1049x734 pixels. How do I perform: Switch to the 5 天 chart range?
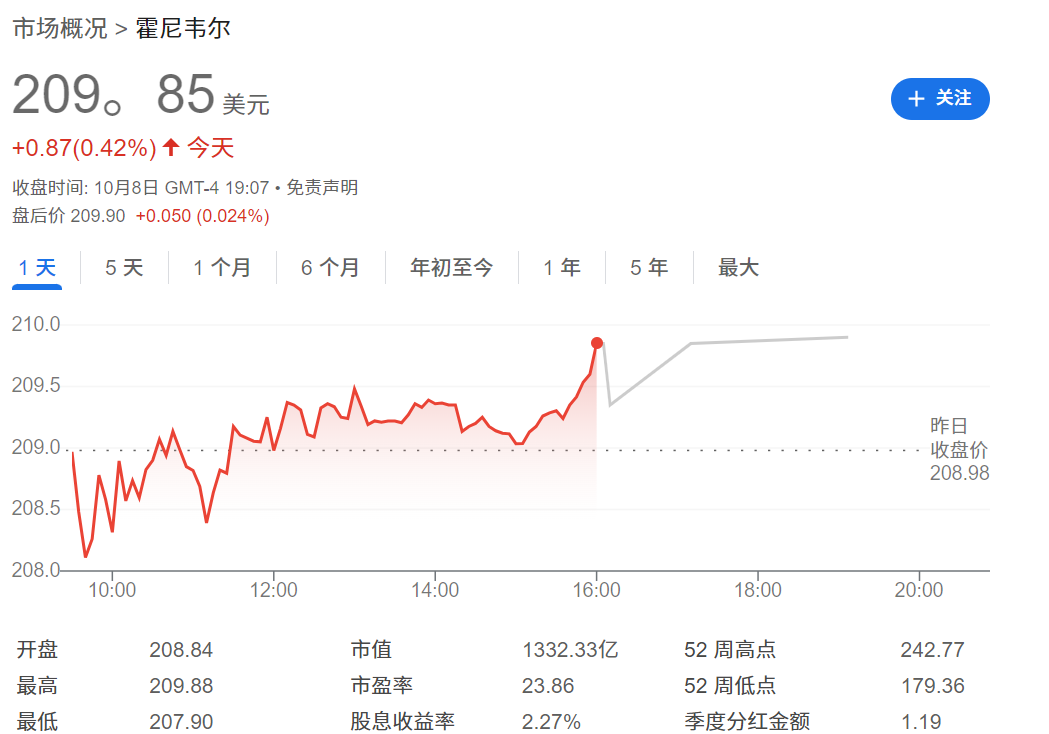pyautogui.click(x=124, y=268)
